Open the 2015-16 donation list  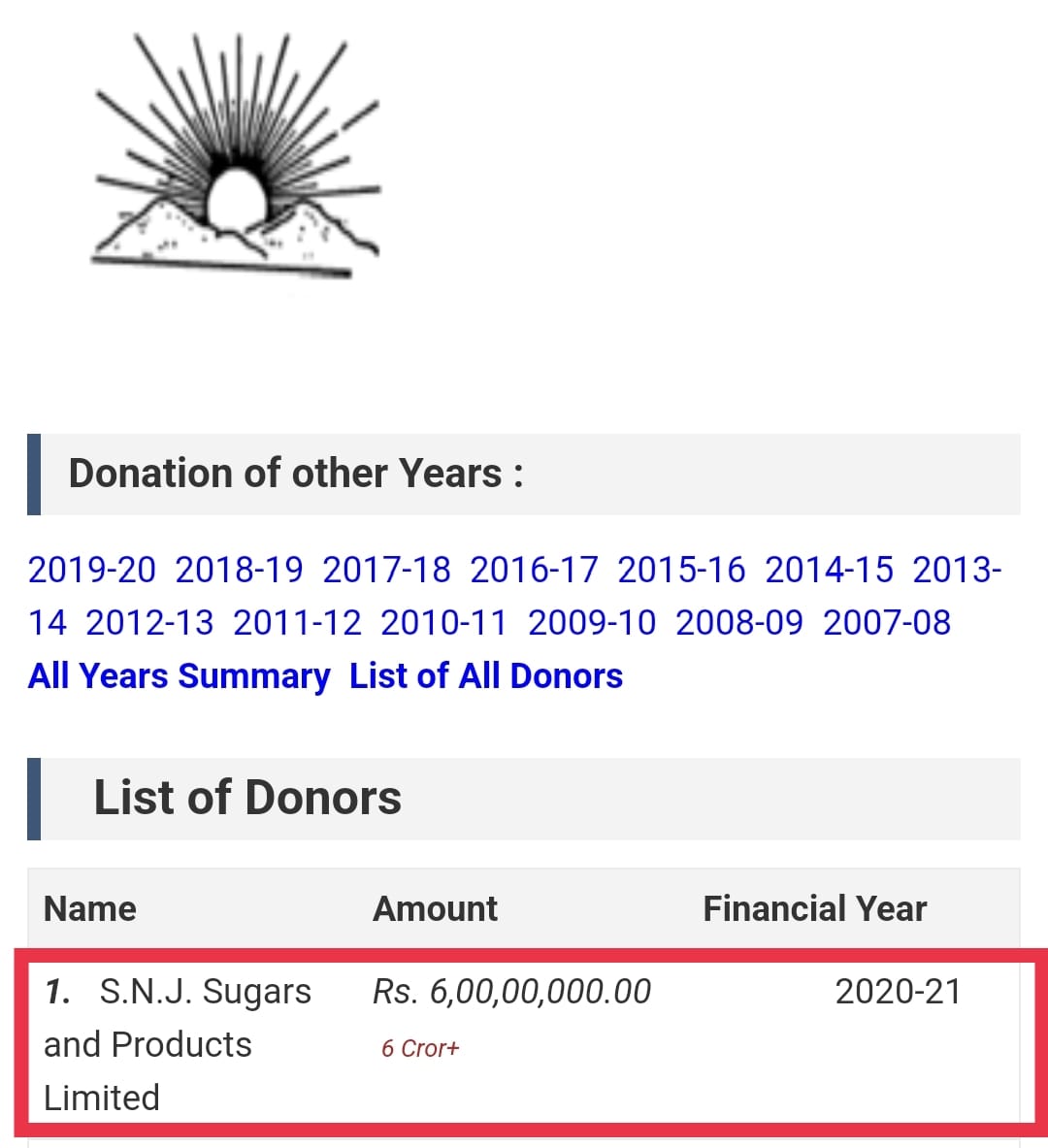(681, 570)
